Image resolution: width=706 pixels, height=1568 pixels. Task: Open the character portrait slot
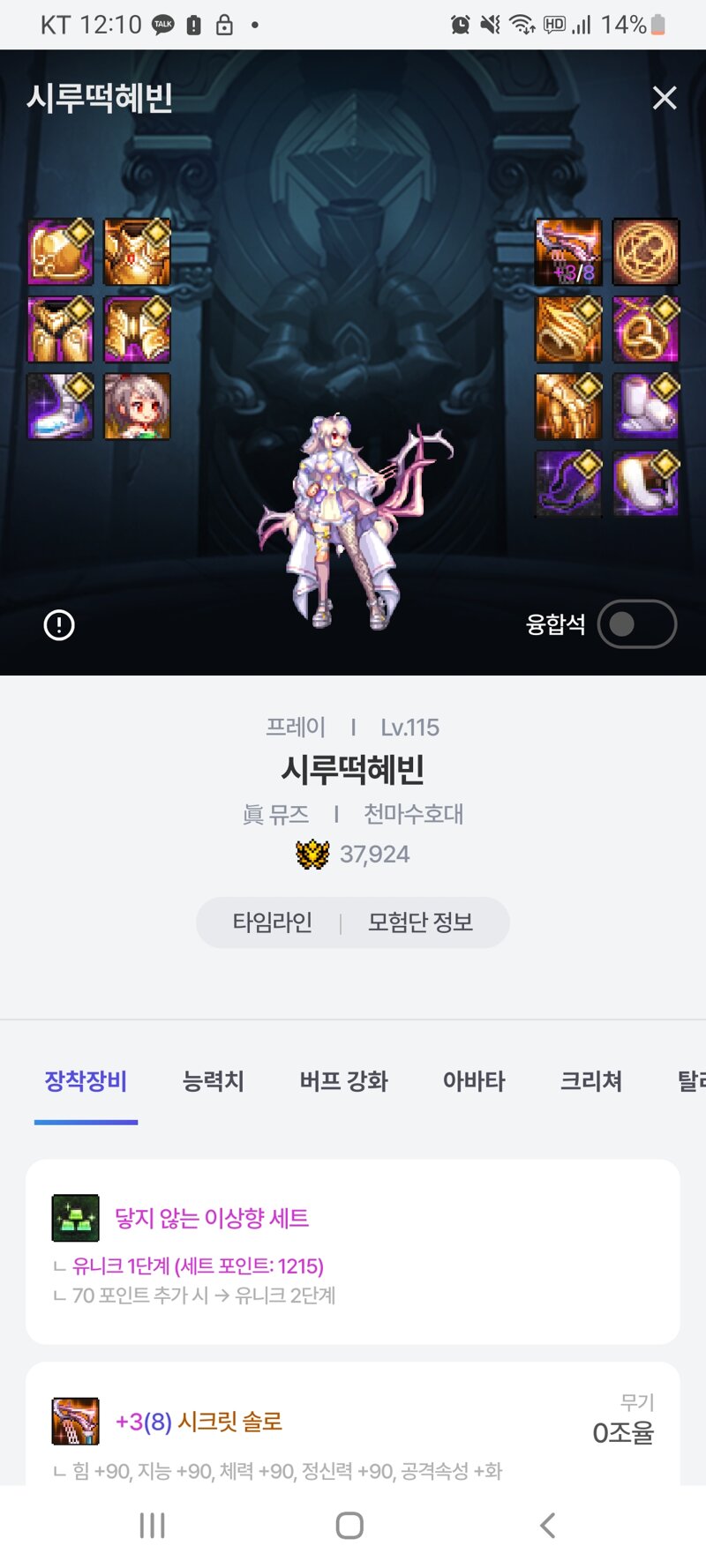pyautogui.click(x=137, y=407)
